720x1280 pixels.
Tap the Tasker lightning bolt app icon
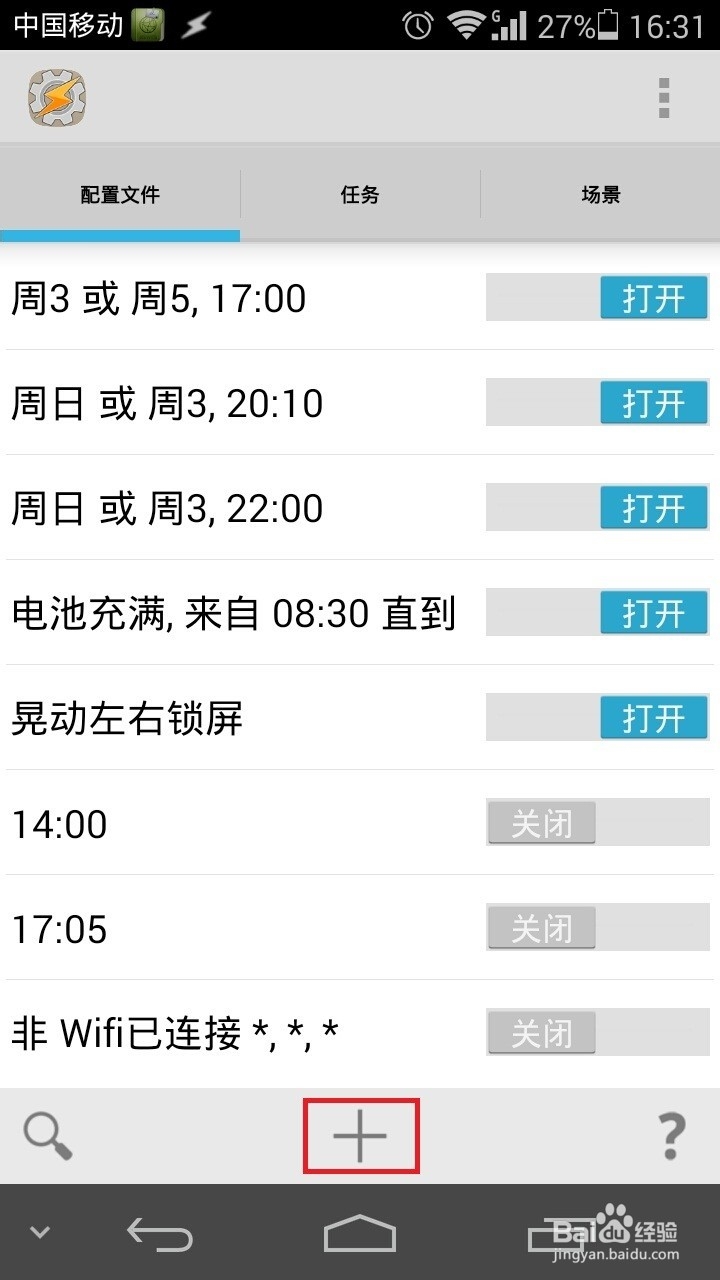pyautogui.click(x=57, y=97)
